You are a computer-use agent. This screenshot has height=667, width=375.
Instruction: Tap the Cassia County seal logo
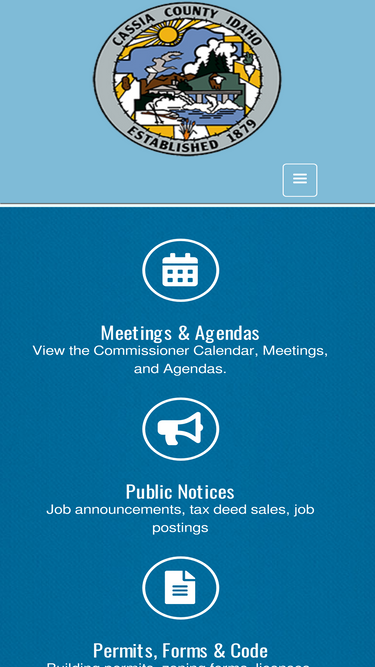tap(187, 78)
